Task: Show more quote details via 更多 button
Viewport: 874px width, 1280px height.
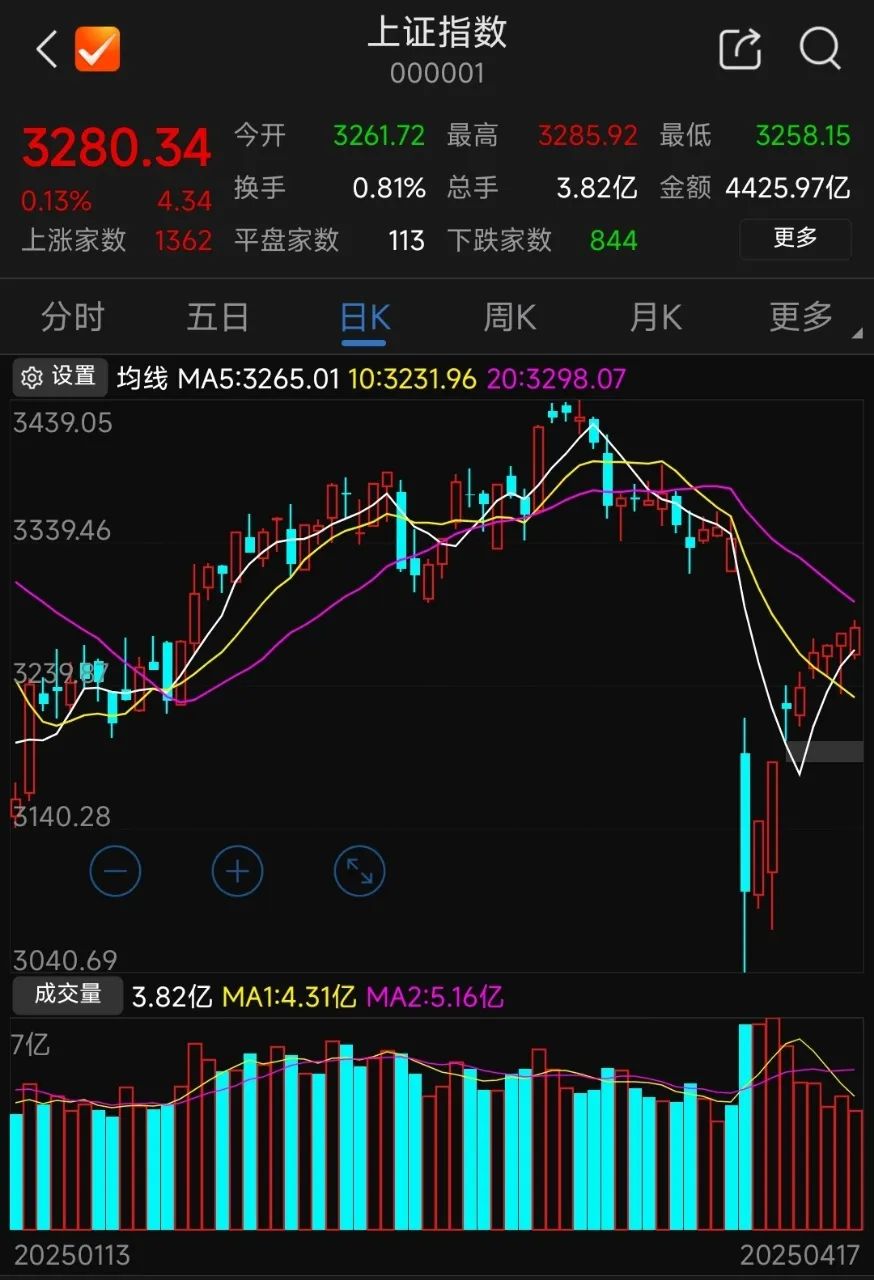Action: pyautogui.click(x=795, y=239)
